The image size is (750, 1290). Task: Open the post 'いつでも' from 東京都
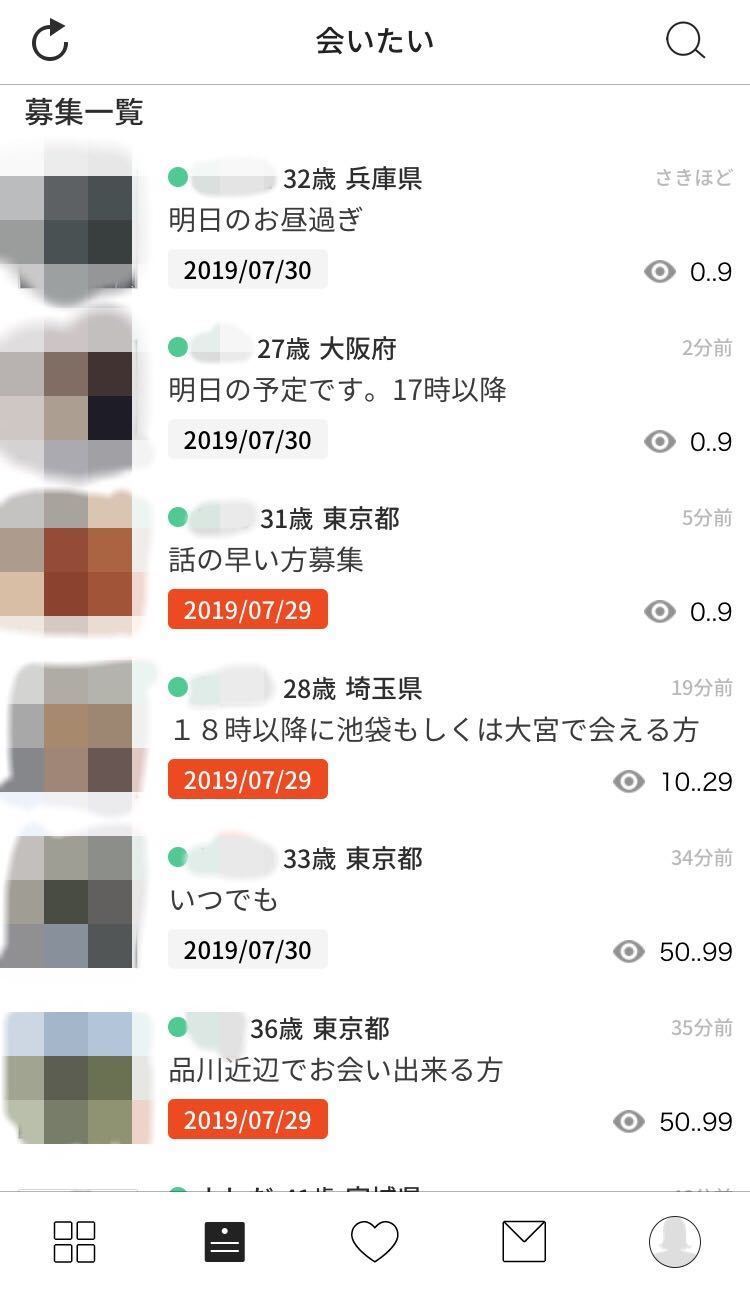coord(224,900)
